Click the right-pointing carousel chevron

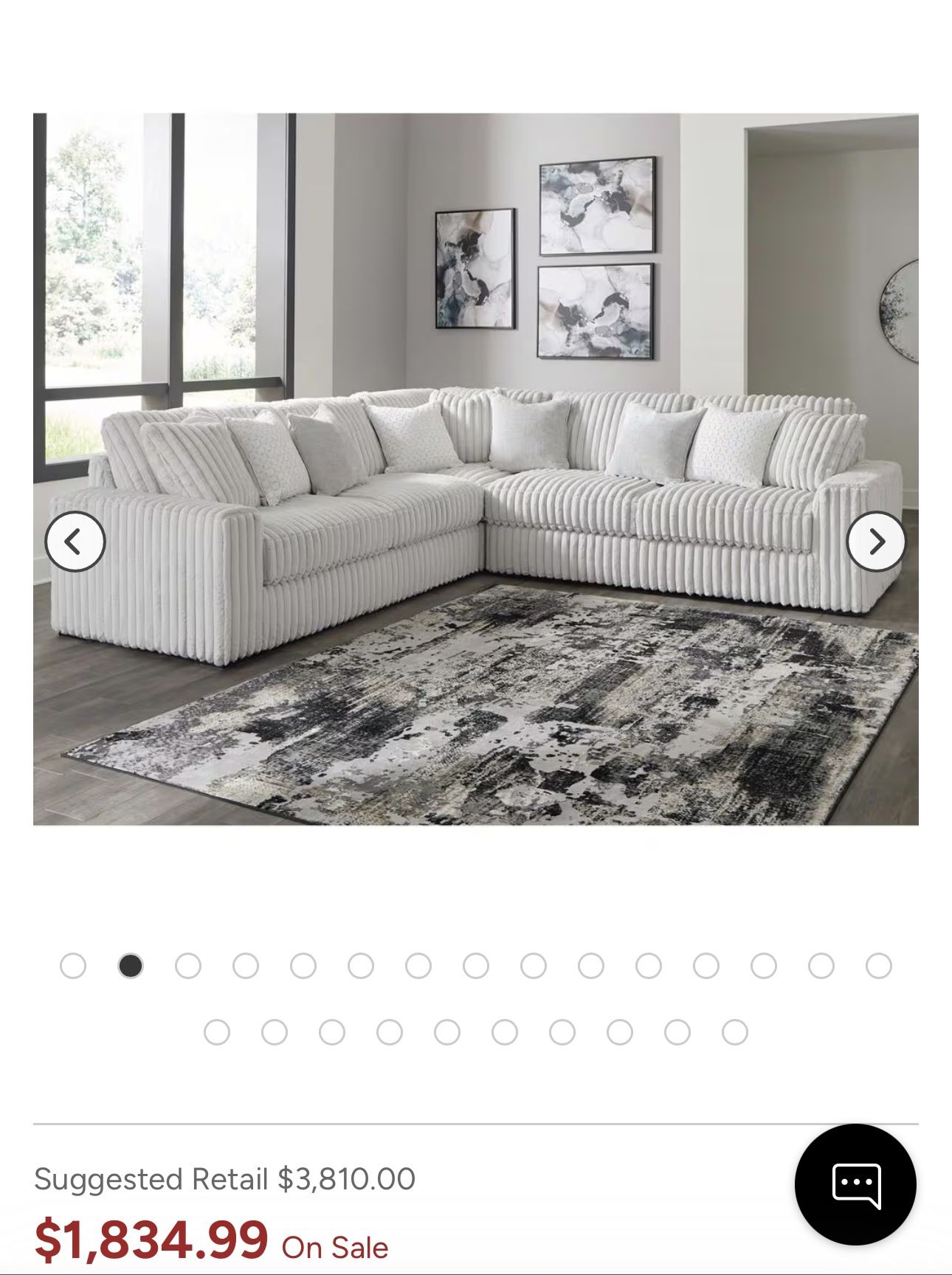[x=877, y=542]
